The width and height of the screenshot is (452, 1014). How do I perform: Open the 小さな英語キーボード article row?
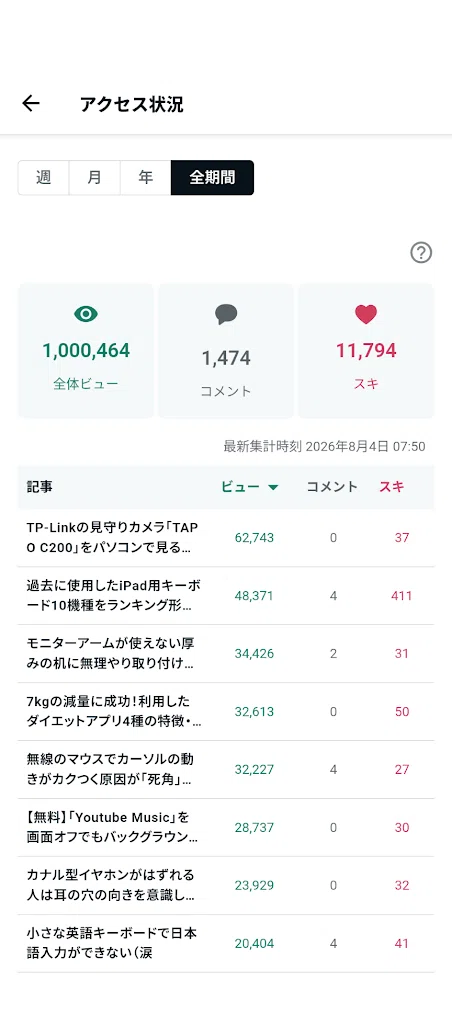pyautogui.click(x=226, y=944)
